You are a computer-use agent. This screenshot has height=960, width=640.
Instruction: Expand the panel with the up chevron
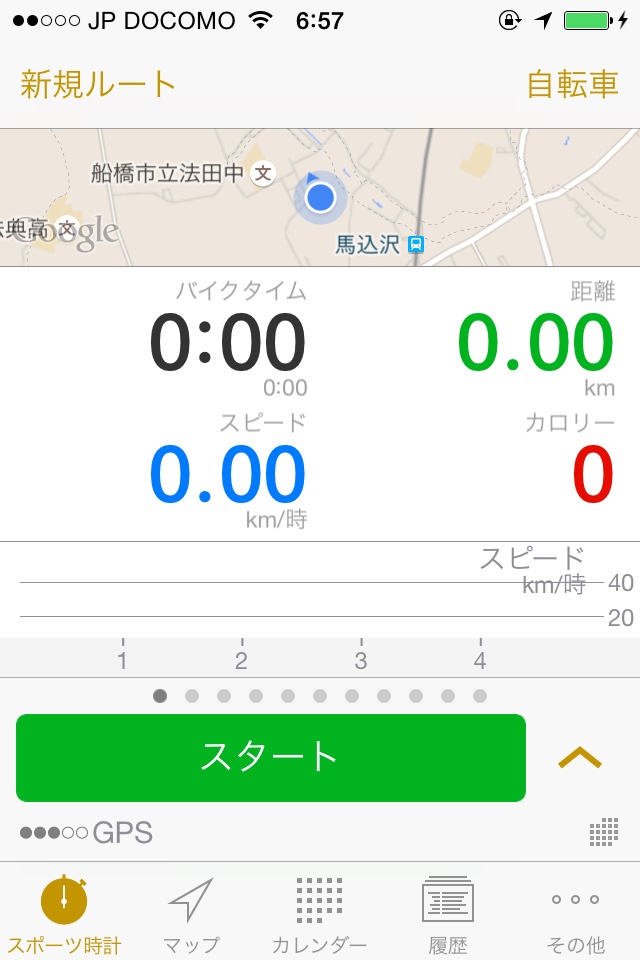tap(580, 758)
